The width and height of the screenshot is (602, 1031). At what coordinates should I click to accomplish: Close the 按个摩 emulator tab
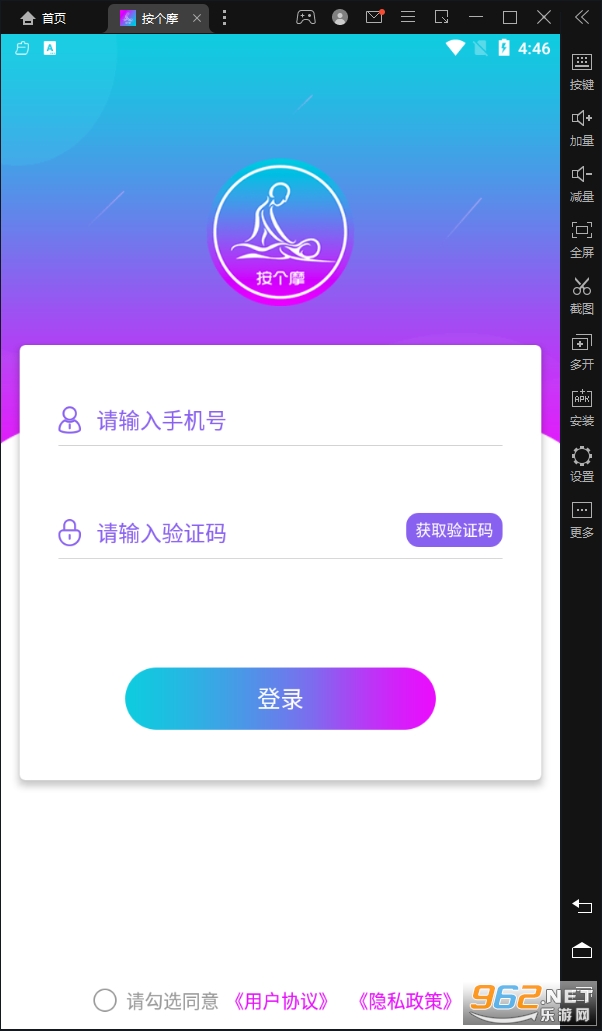pos(197,18)
